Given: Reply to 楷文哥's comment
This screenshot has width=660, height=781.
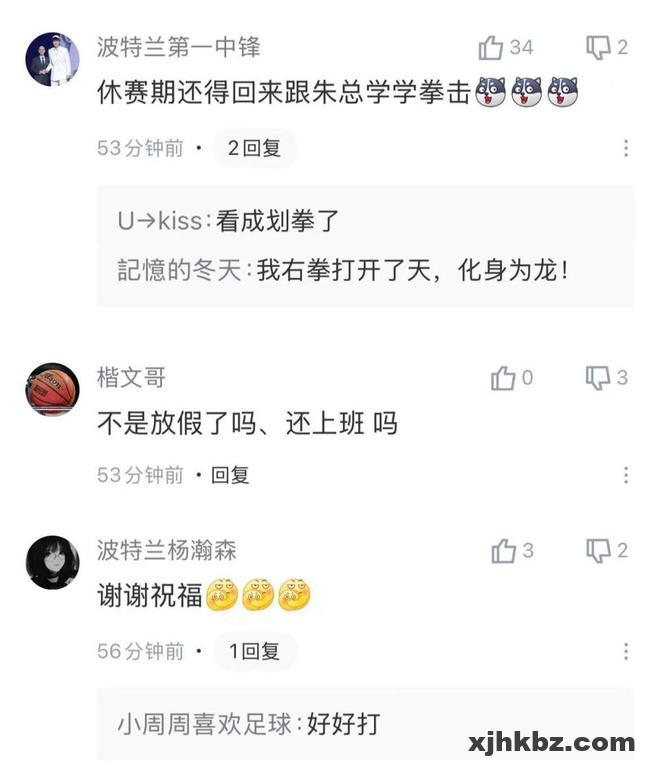Looking at the screenshot, I should click(x=231, y=475).
